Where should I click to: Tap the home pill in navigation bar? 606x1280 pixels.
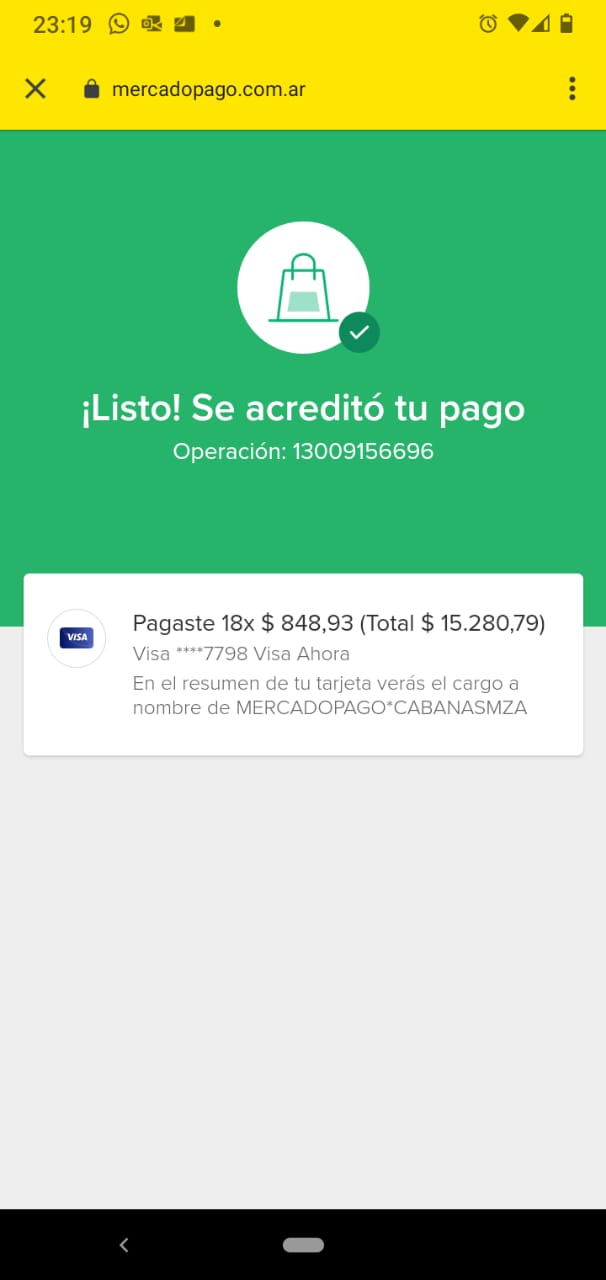303,1245
